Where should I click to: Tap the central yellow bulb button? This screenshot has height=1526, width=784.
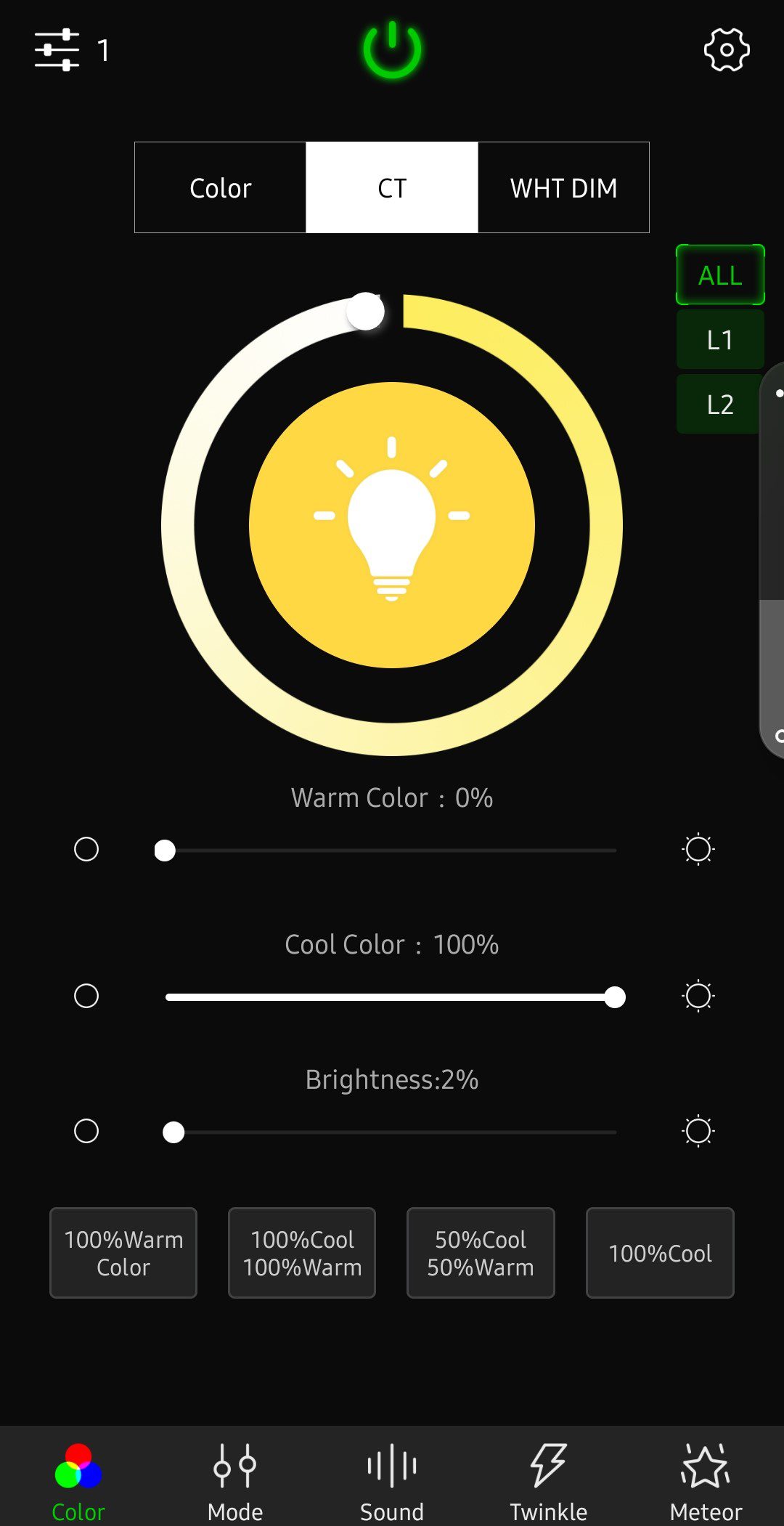[x=392, y=524]
